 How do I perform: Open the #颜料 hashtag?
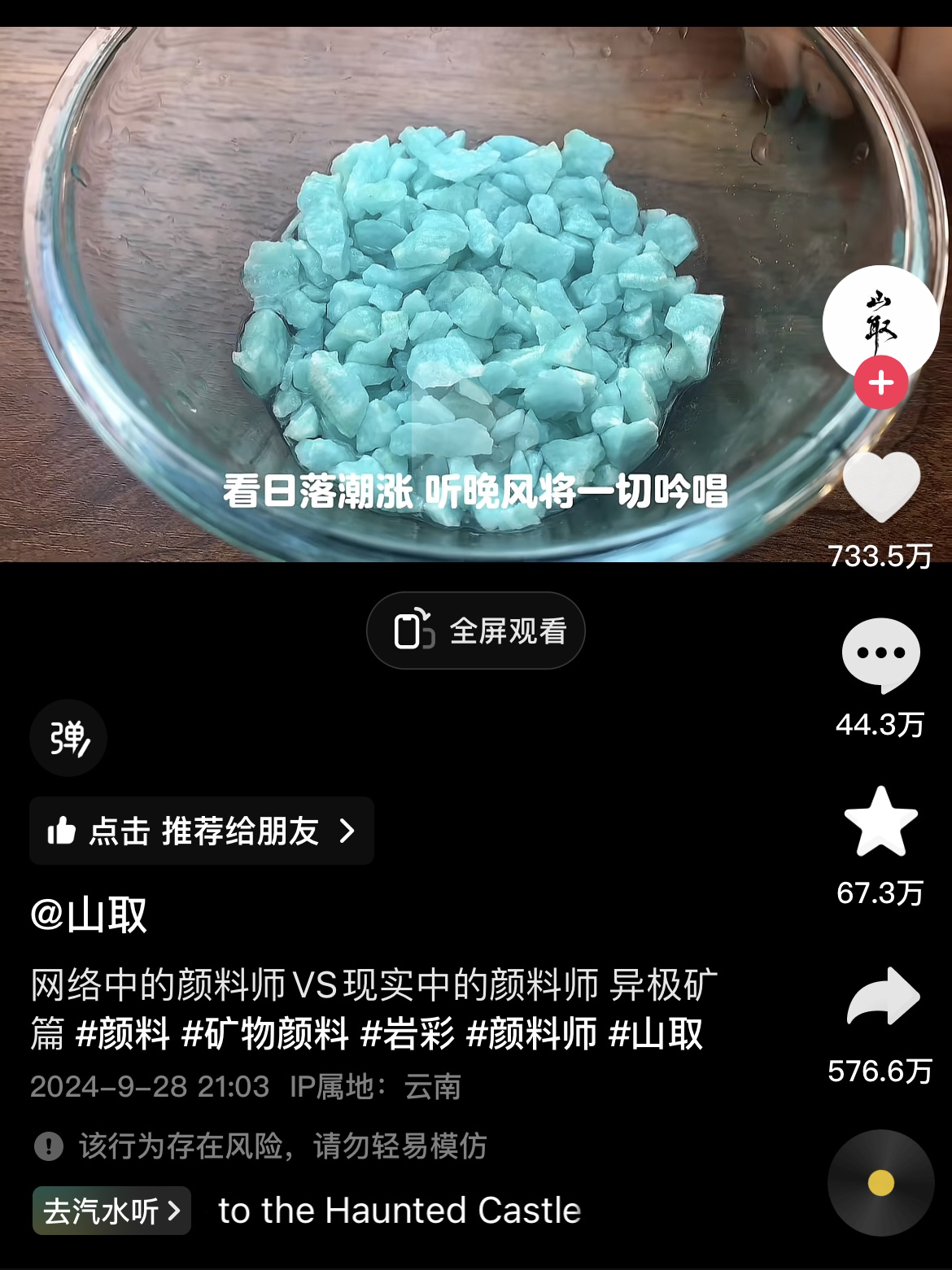[x=123, y=1035]
